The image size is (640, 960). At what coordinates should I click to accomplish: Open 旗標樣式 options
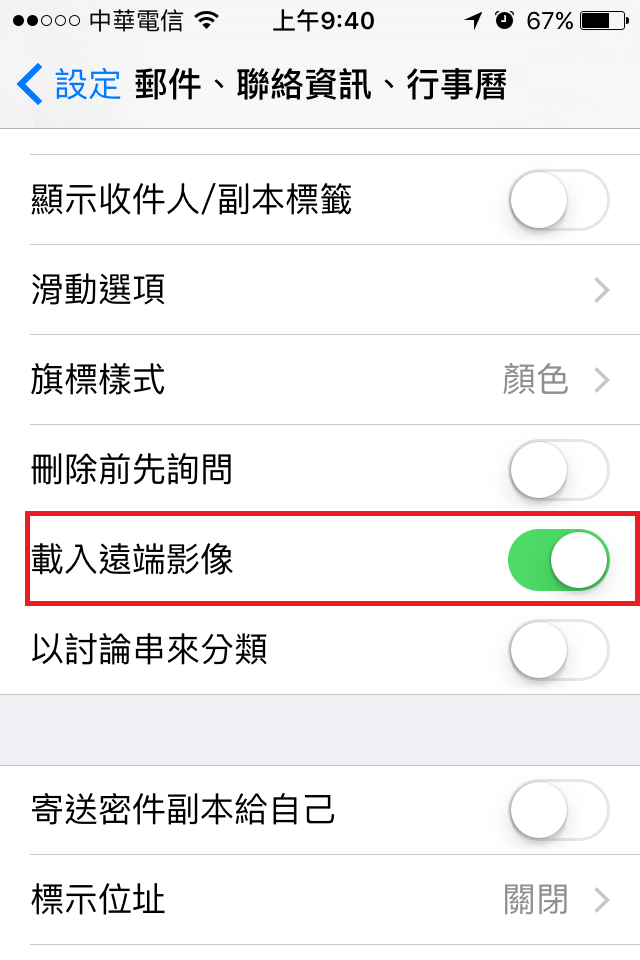[x=320, y=380]
